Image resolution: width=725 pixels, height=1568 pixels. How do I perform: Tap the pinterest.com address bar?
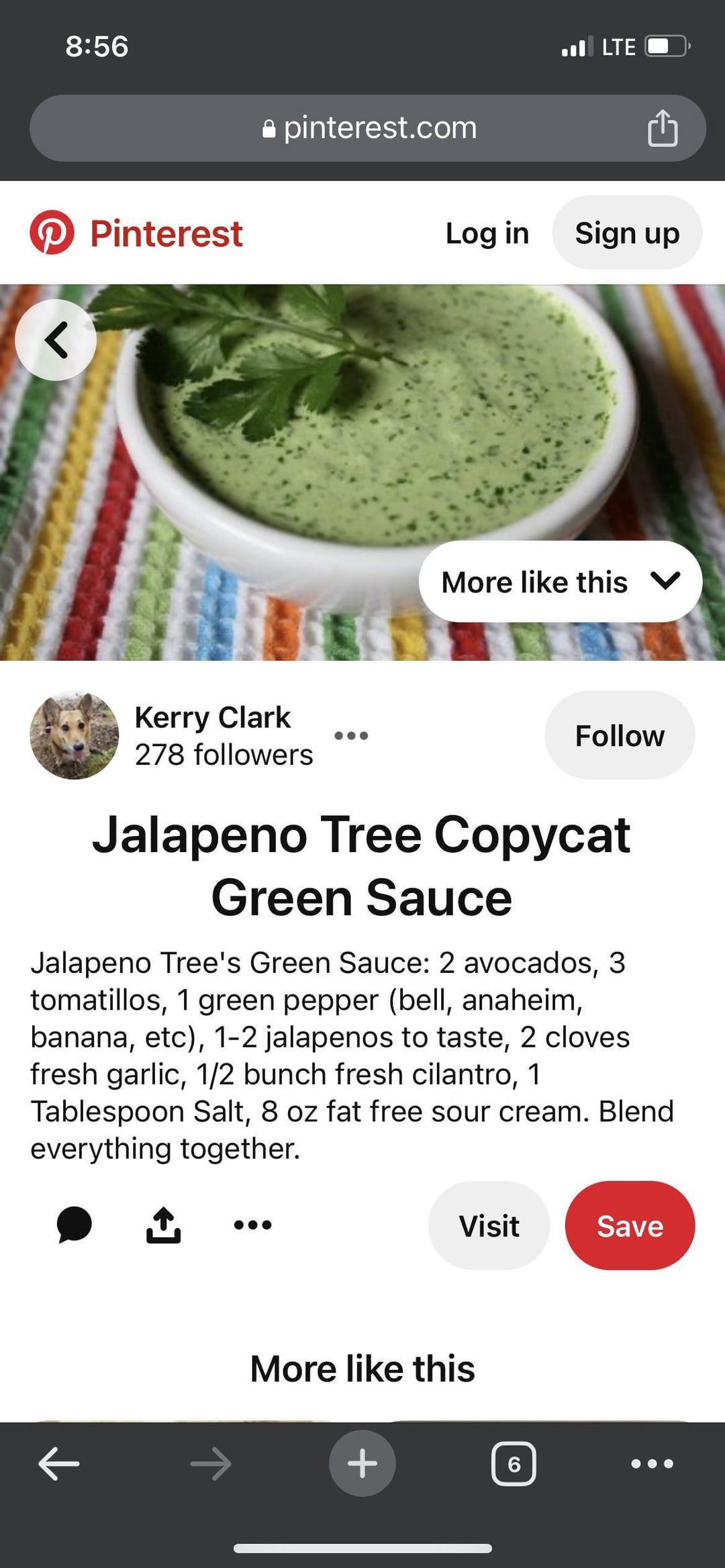click(x=368, y=128)
